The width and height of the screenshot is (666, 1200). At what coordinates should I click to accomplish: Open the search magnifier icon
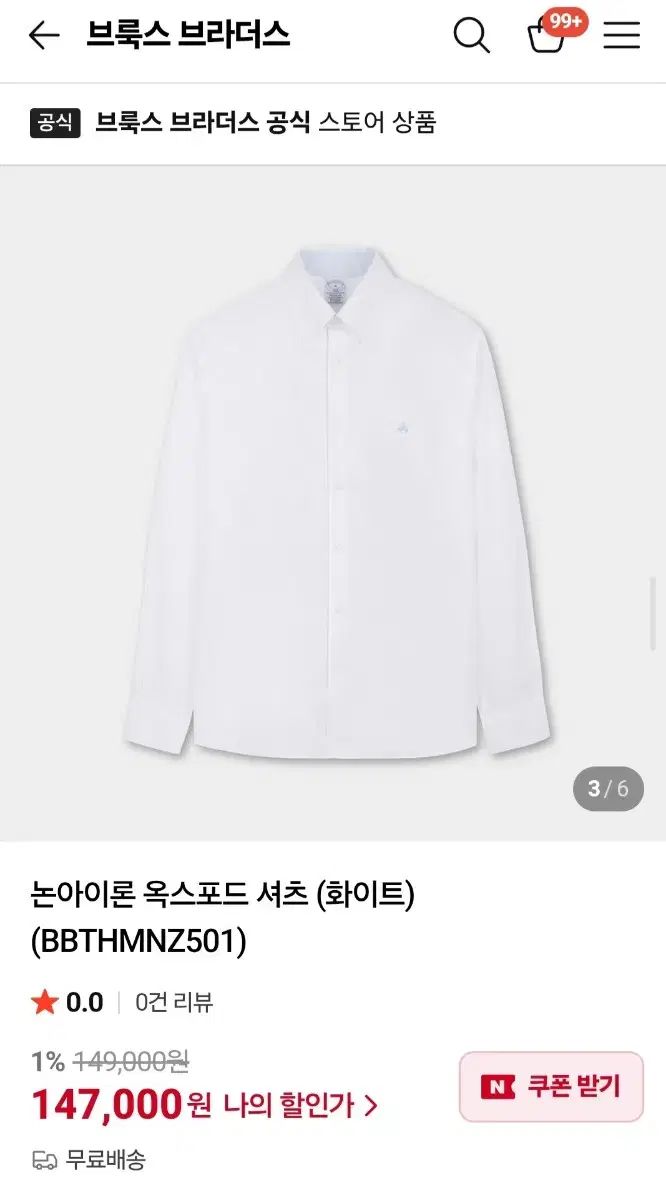471,36
